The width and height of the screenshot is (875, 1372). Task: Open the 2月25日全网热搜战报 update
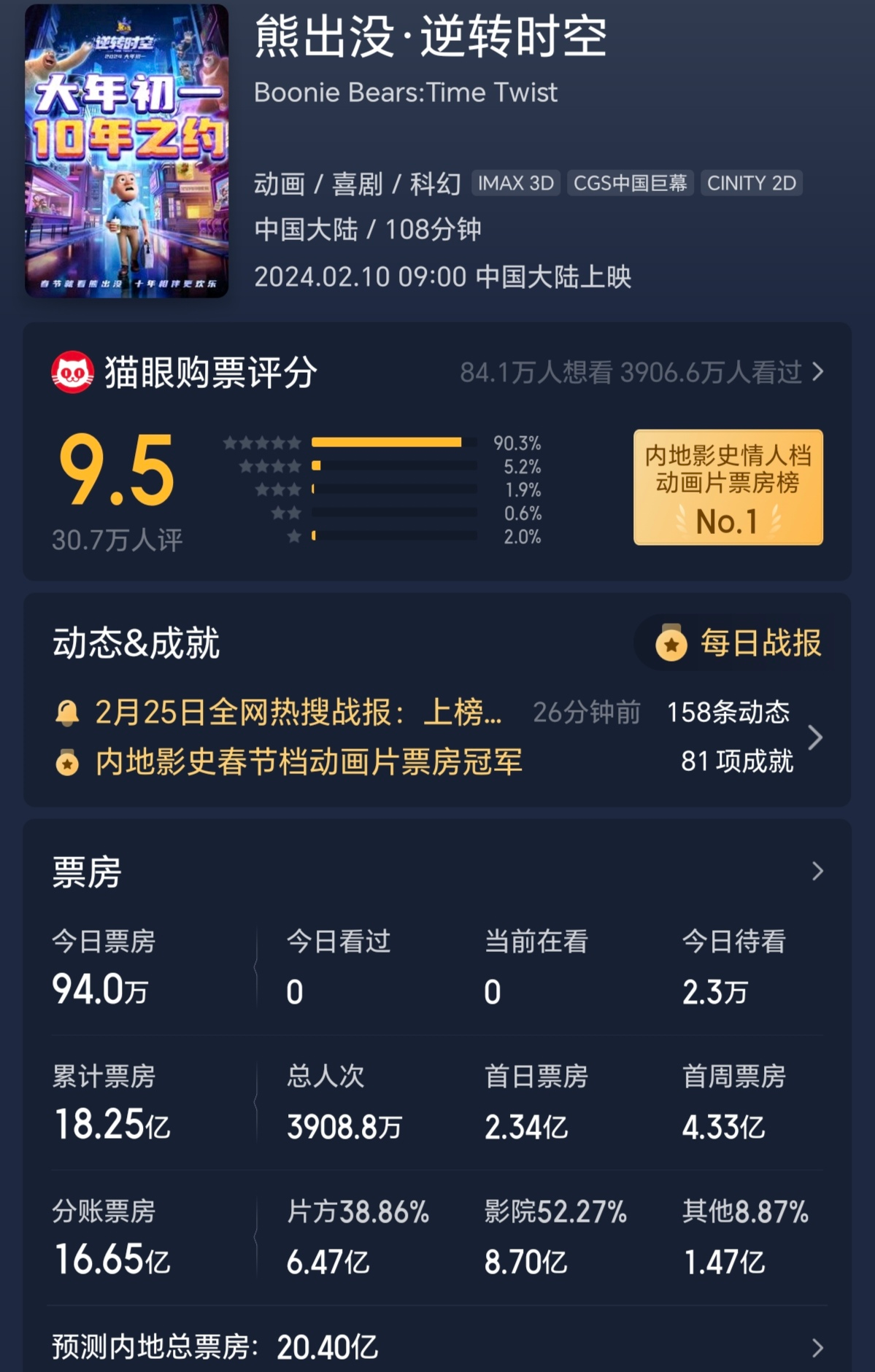pyautogui.click(x=298, y=713)
